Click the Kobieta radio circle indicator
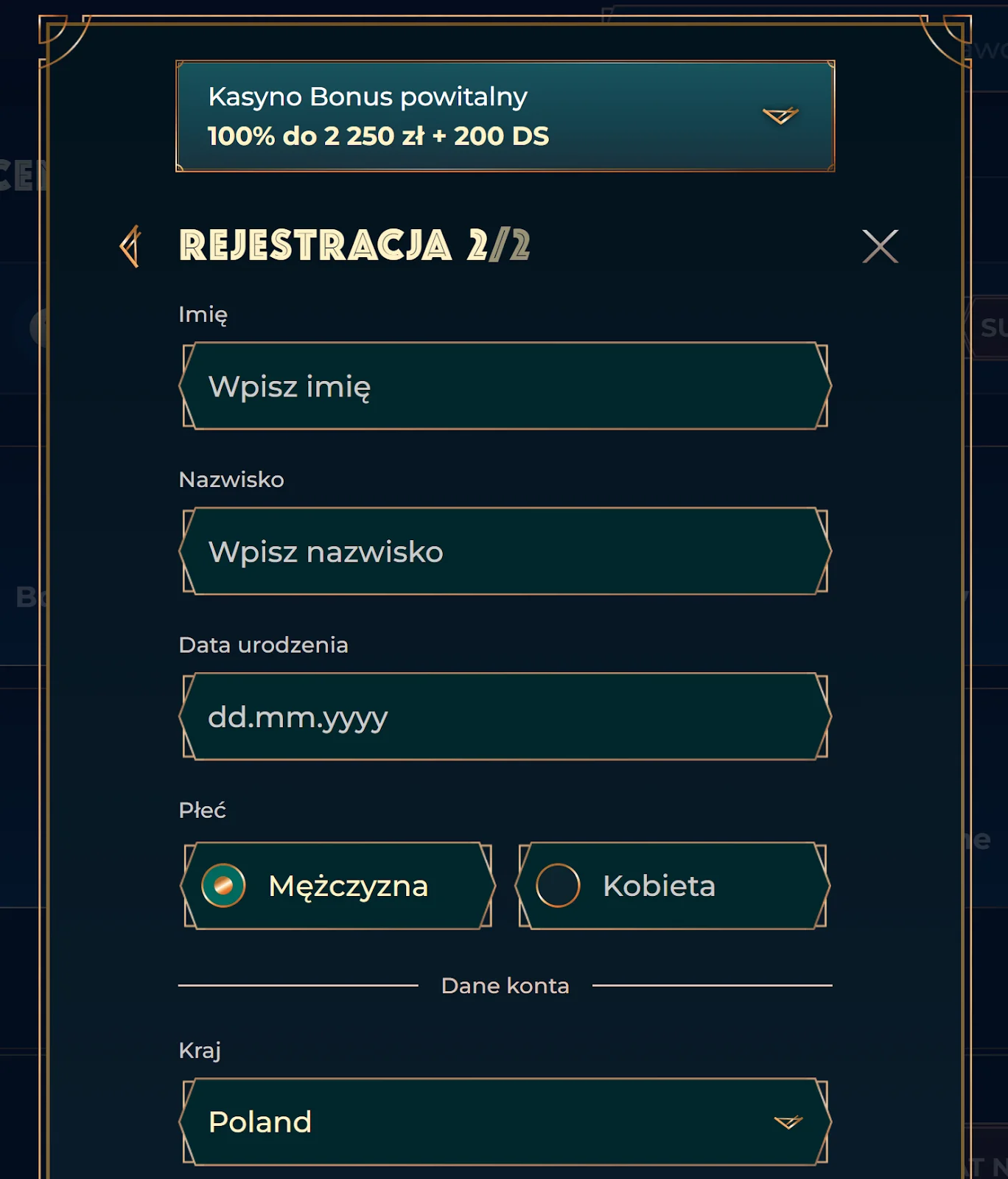Image resolution: width=1008 pixels, height=1179 pixels. coord(558,886)
